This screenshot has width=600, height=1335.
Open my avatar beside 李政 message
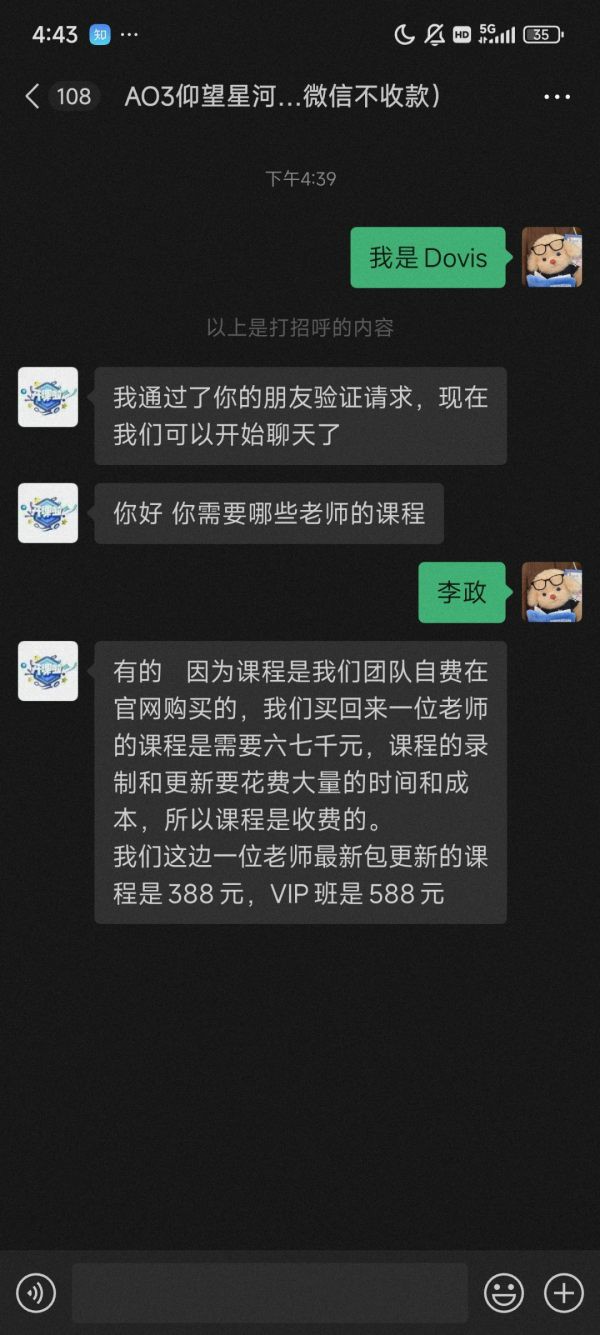[x=552, y=592]
